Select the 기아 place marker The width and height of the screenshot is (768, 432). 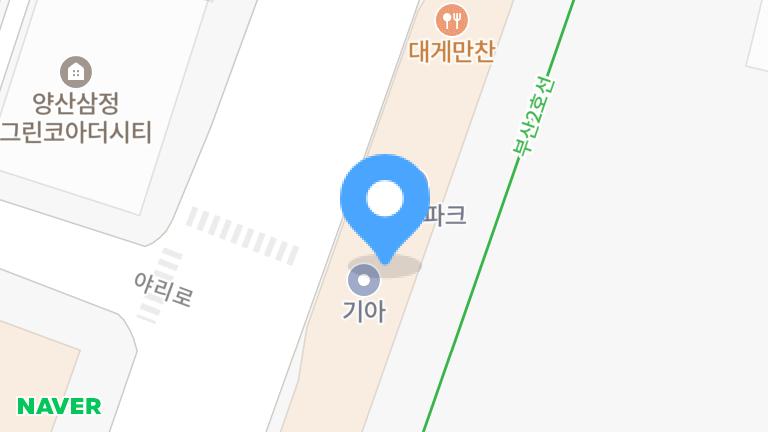tap(363, 282)
